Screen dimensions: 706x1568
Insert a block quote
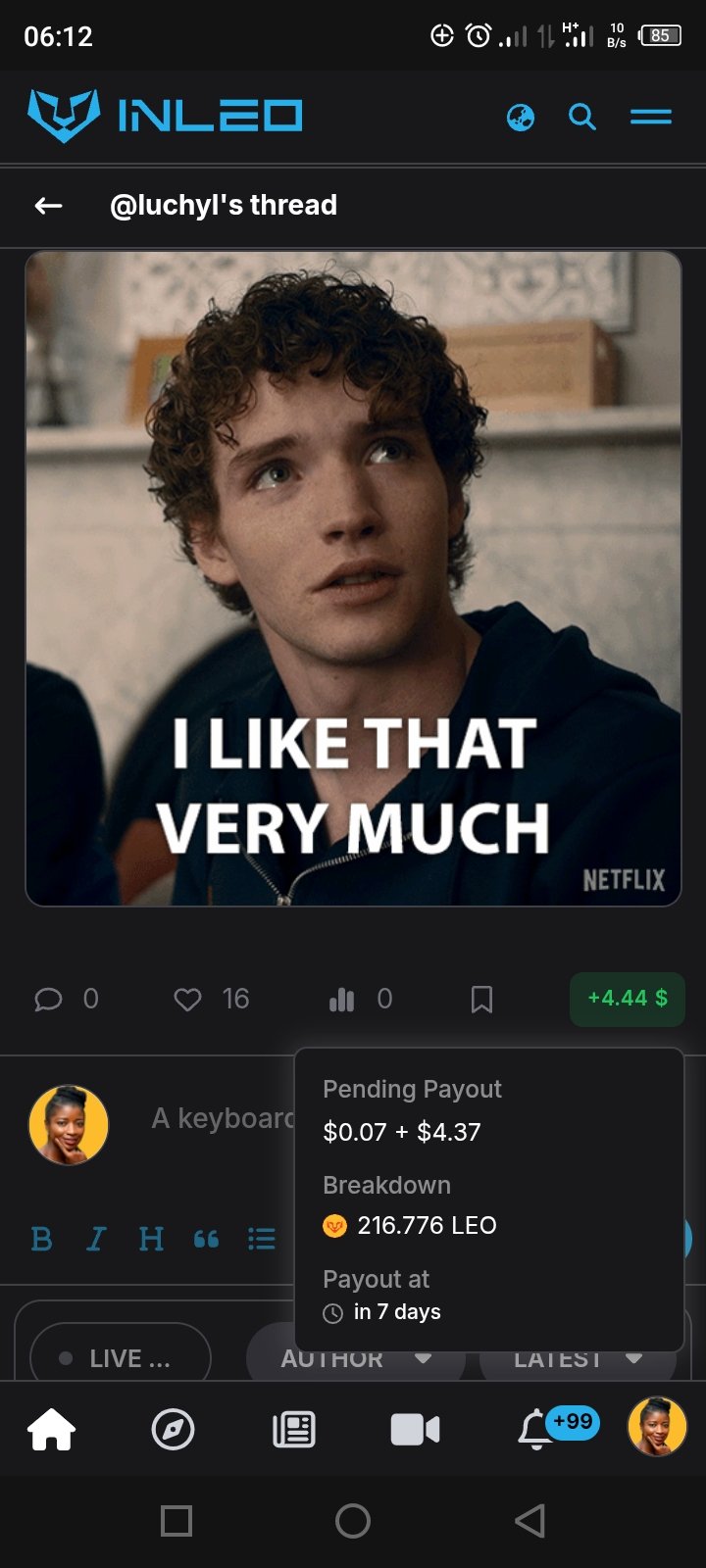(206, 1240)
